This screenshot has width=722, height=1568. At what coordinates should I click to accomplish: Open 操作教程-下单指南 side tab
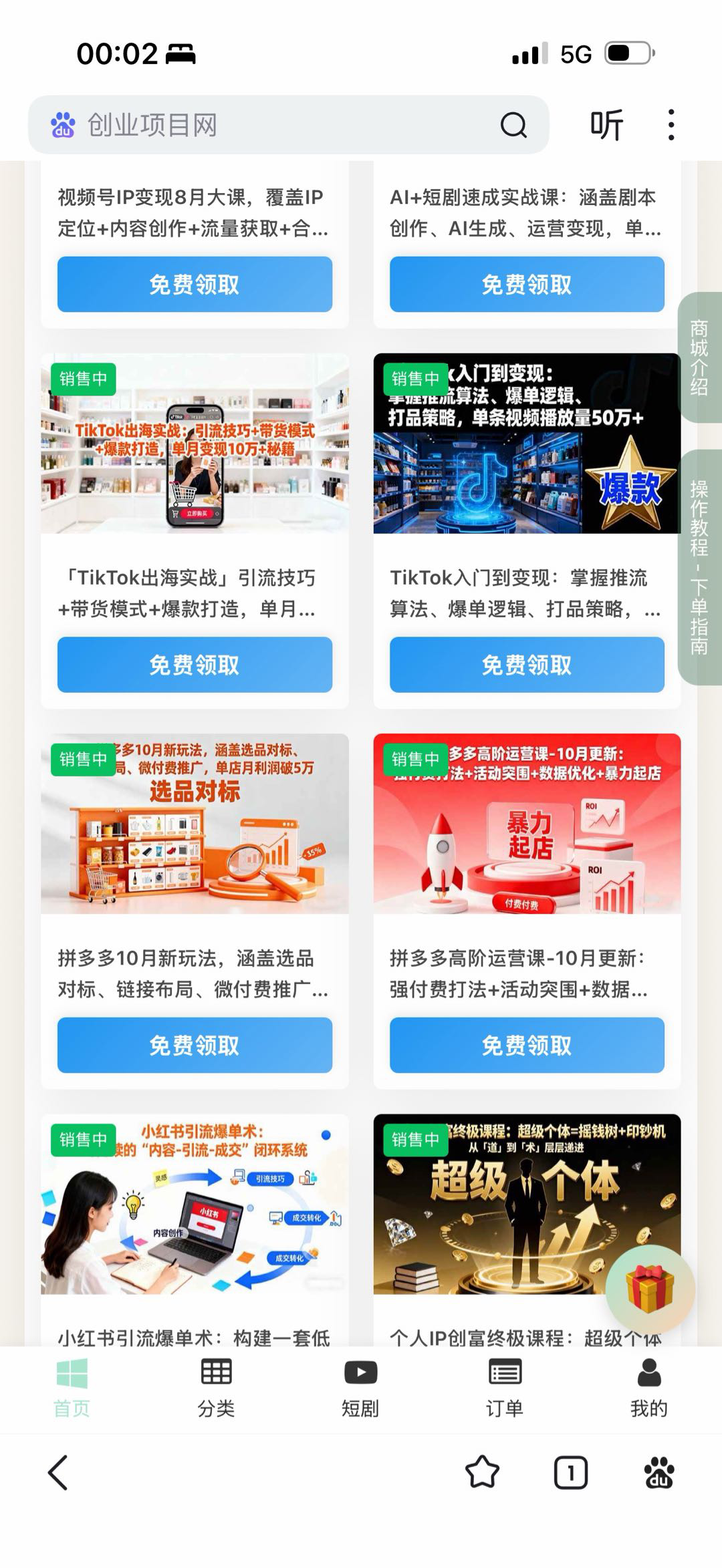[x=699, y=567]
